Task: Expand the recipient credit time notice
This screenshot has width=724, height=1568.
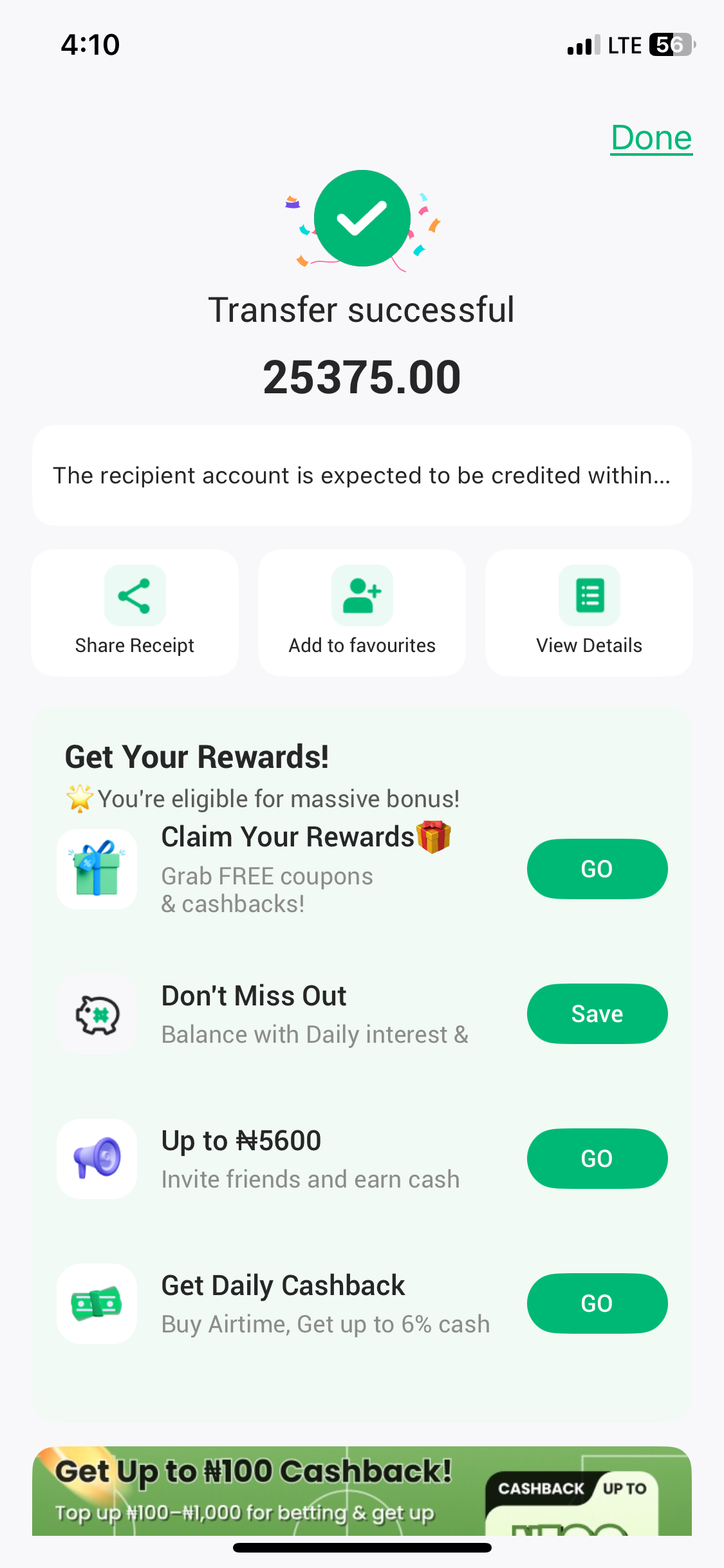Action: pos(362,476)
